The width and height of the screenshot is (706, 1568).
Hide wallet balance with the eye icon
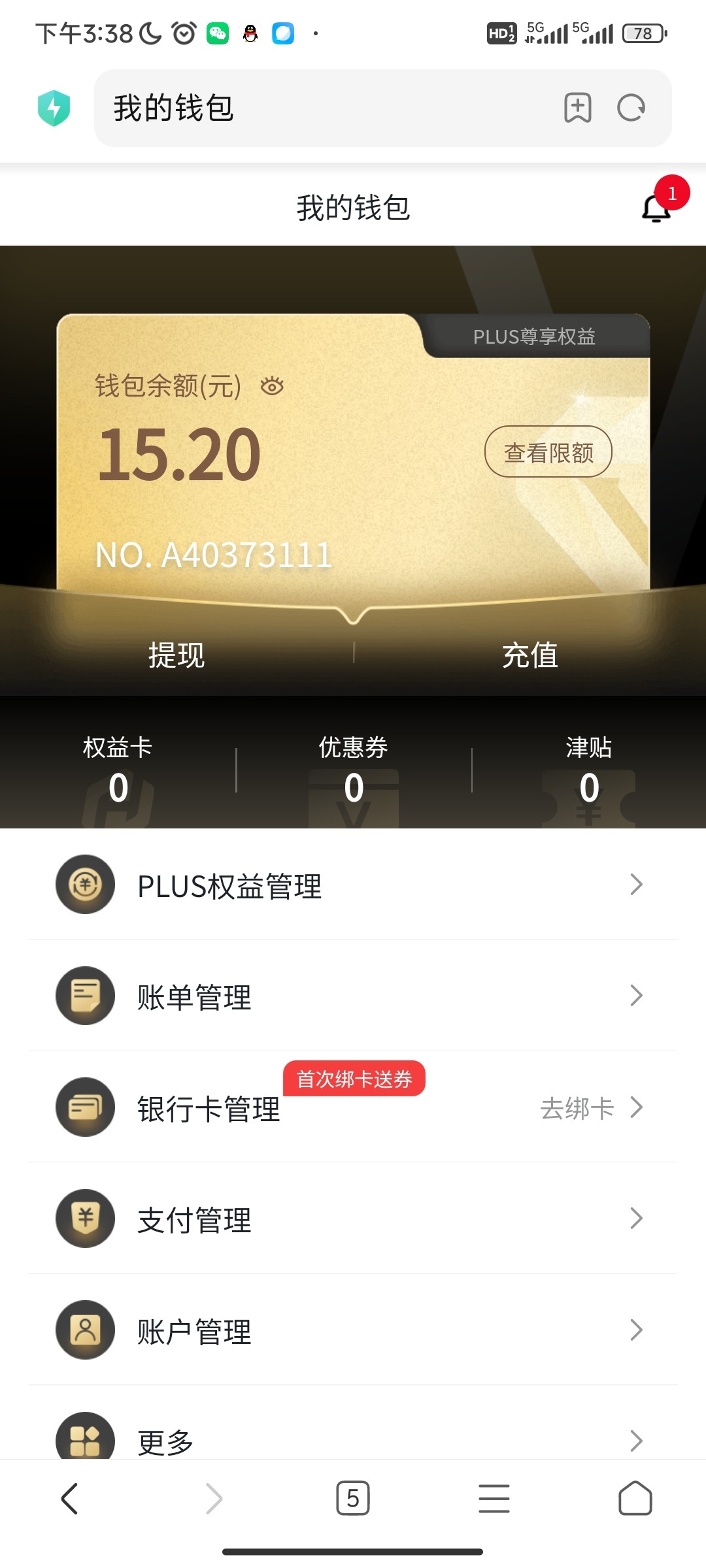click(x=272, y=386)
